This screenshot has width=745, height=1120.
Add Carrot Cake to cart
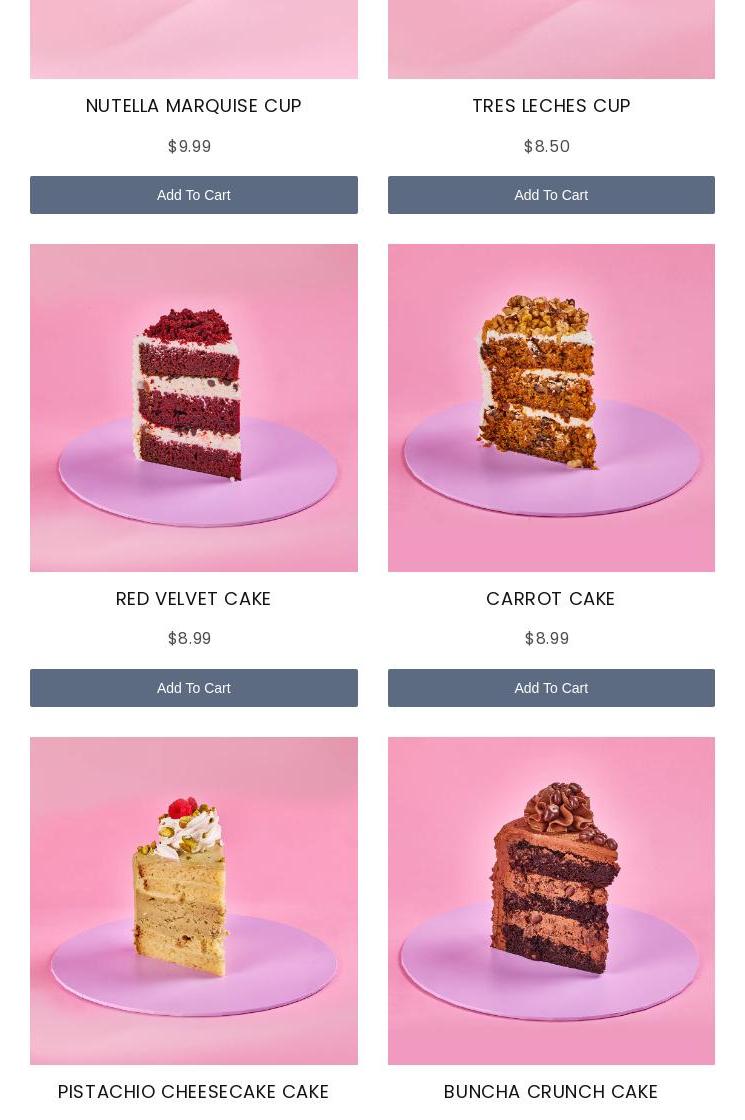[551, 688]
